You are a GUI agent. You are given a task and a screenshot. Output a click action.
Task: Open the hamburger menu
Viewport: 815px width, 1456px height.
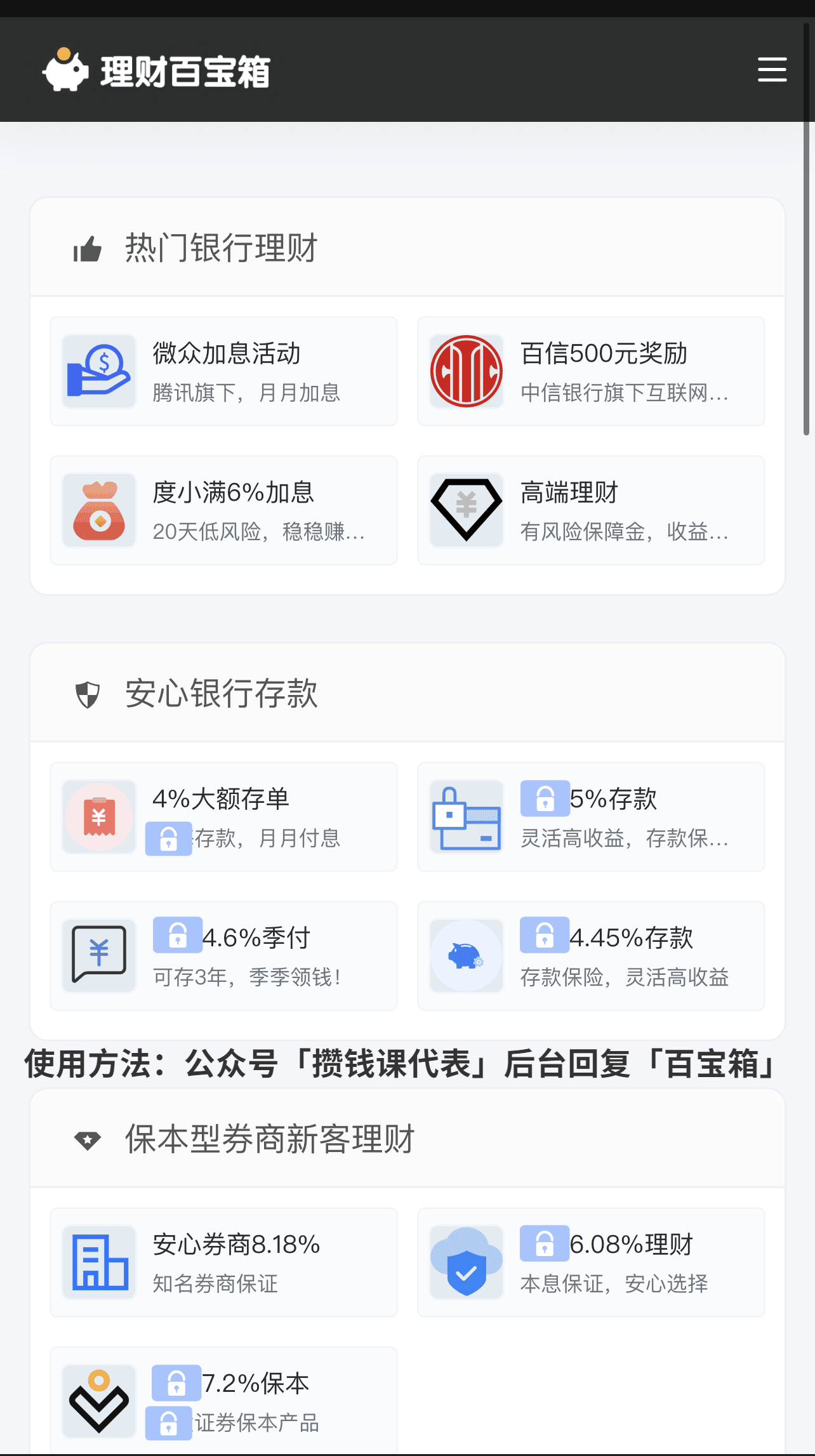tap(772, 70)
